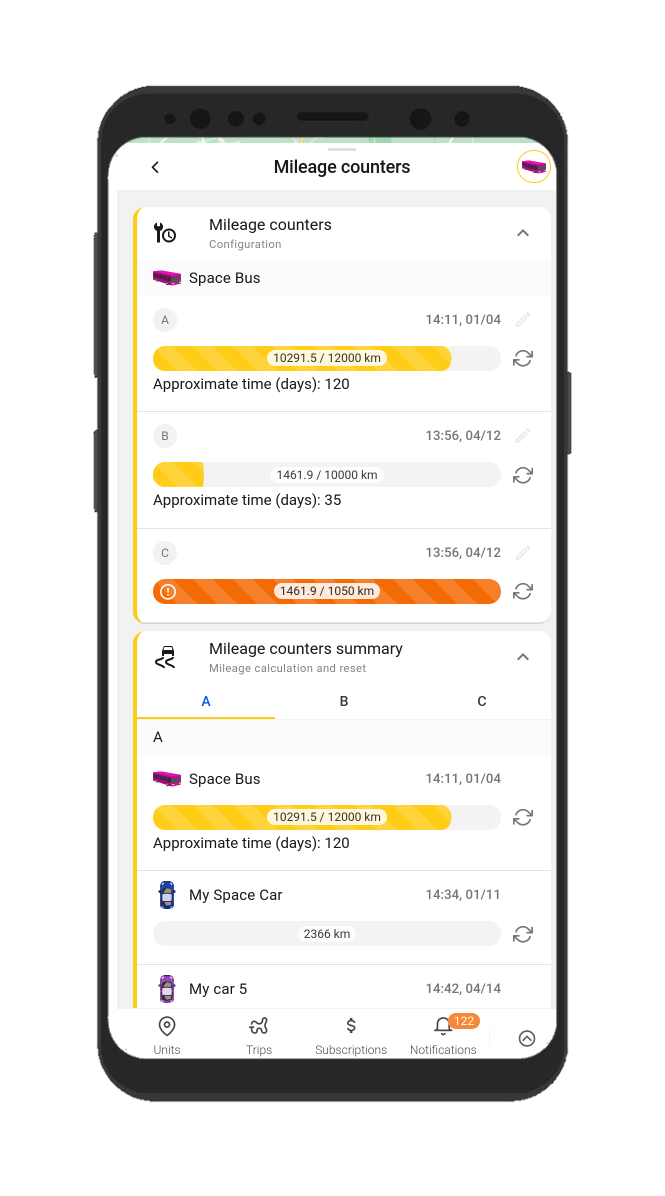Reset counter B mileage

point(522,475)
